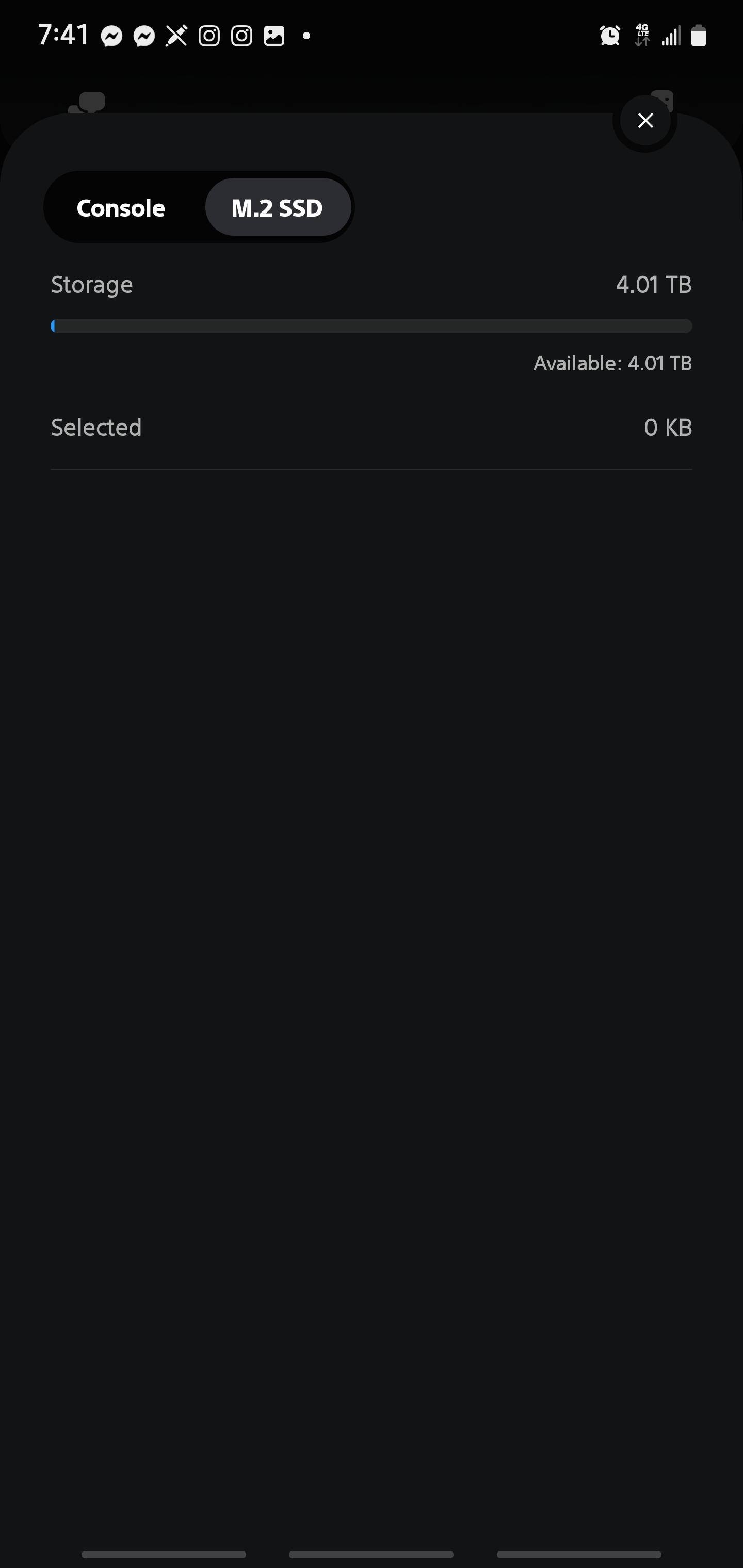
Task: Select the M.2 SSD tab
Action: 278,208
